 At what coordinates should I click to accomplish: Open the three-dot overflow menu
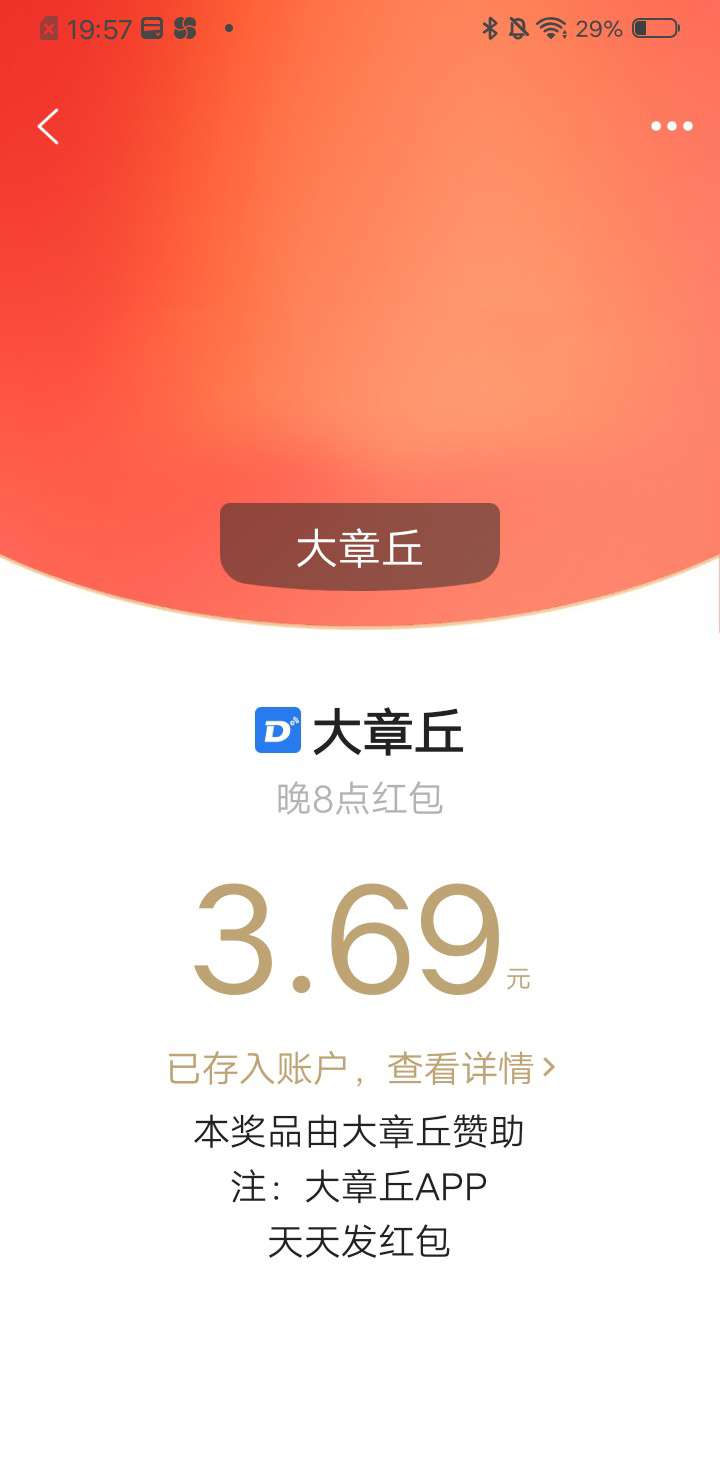tap(671, 127)
